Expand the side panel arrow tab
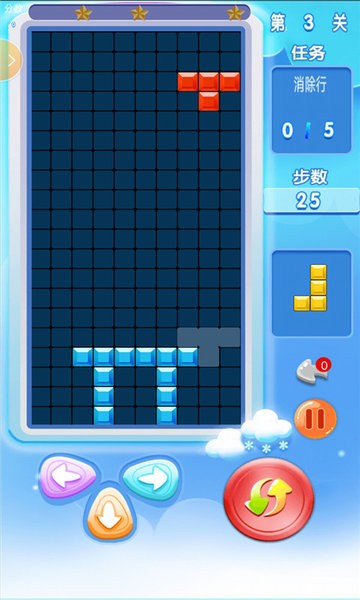 [x=9, y=60]
